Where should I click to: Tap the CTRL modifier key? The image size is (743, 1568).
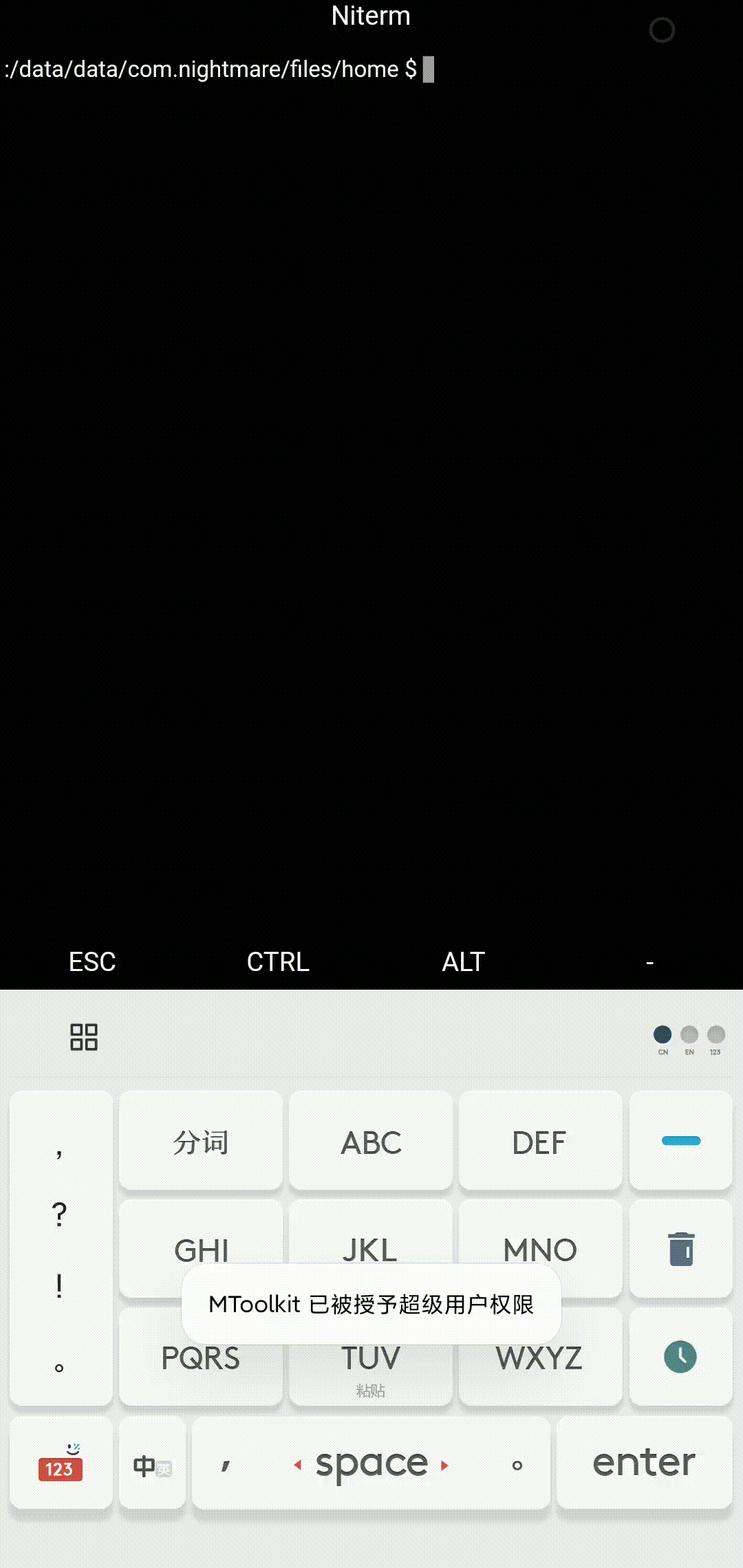278,961
